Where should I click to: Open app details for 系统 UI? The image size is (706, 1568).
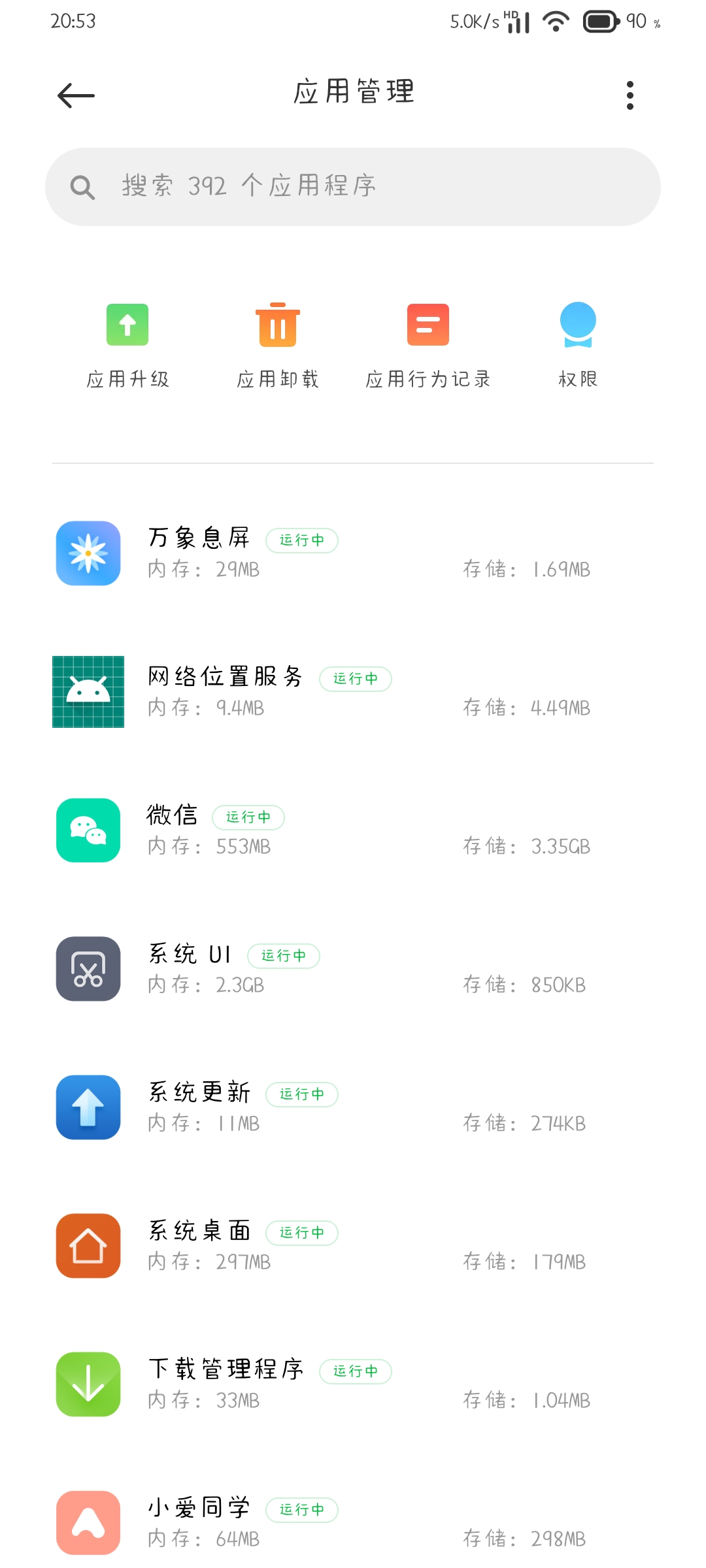click(x=353, y=969)
